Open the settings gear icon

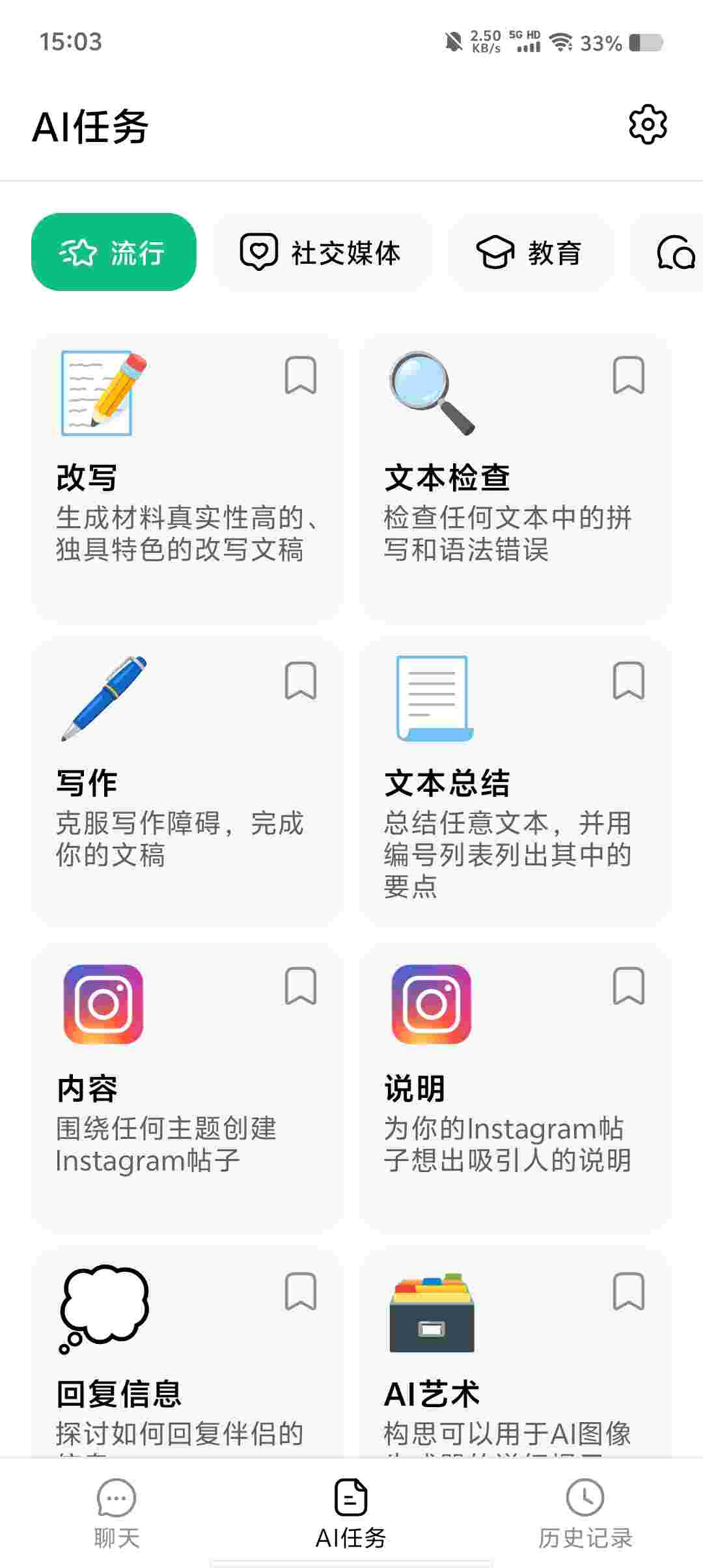click(x=648, y=124)
